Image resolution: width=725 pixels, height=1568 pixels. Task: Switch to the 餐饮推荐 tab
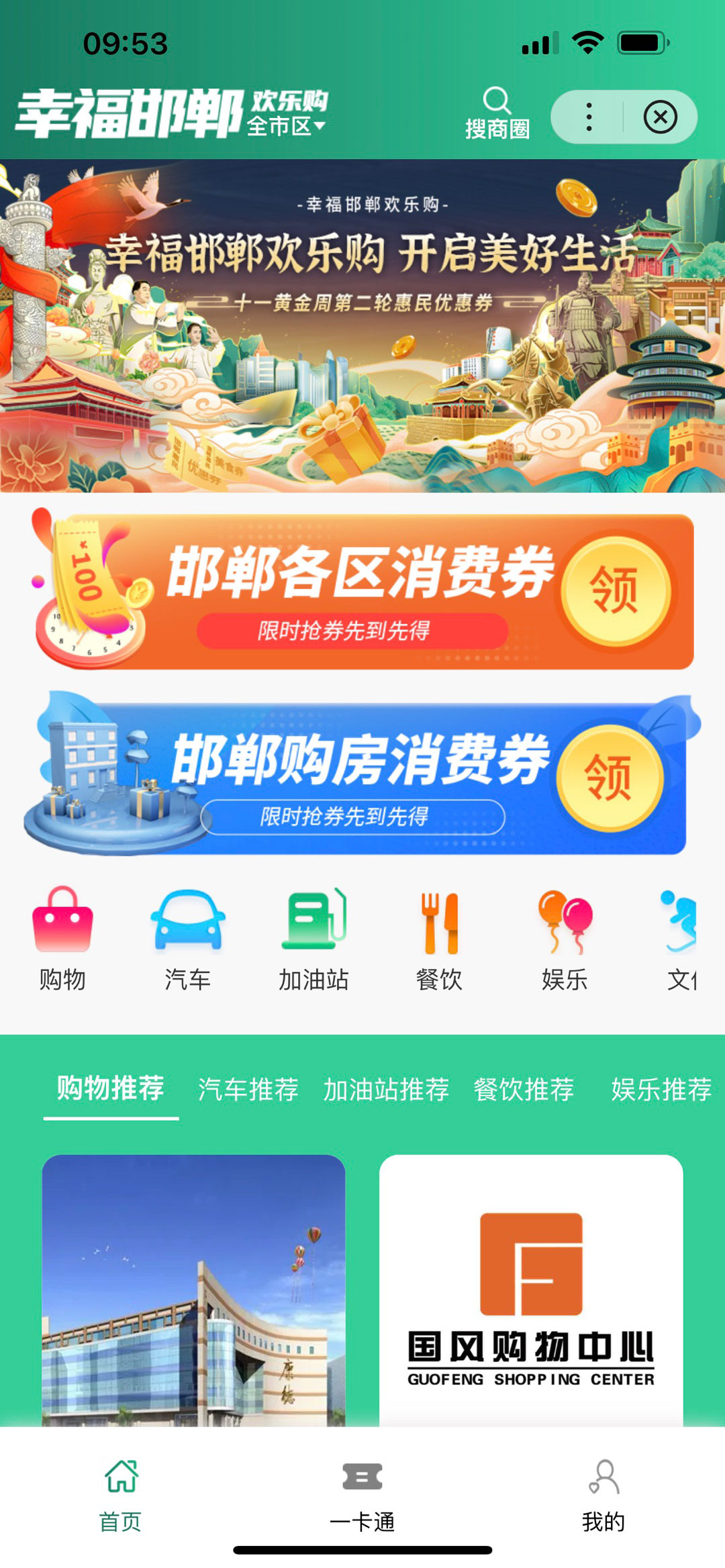click(x=524, y=1089)
